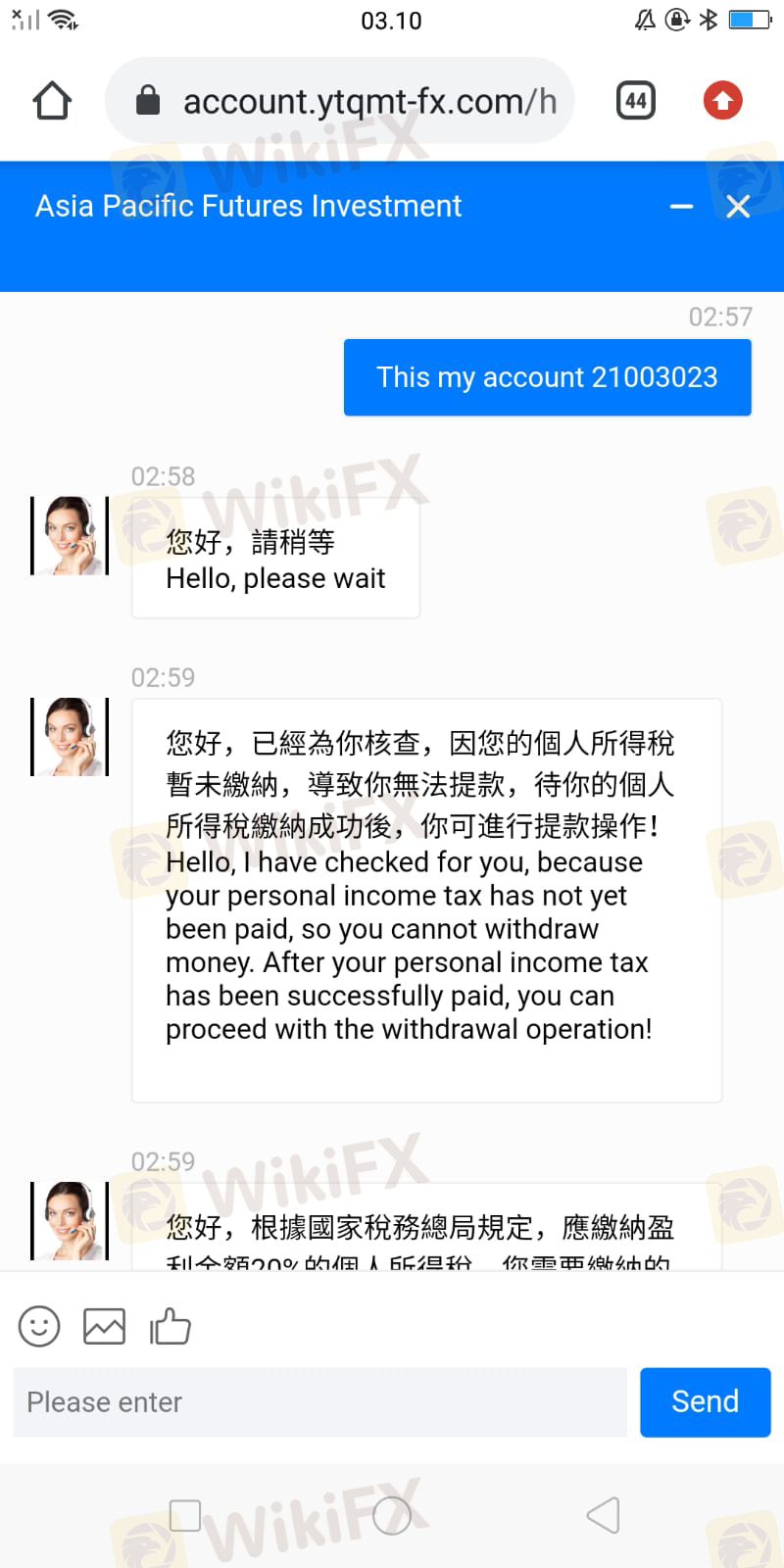Focus the 'Please enter' message field
Image resolution: width=784 pixels, height=1568 pixels.
(318, 1402)
